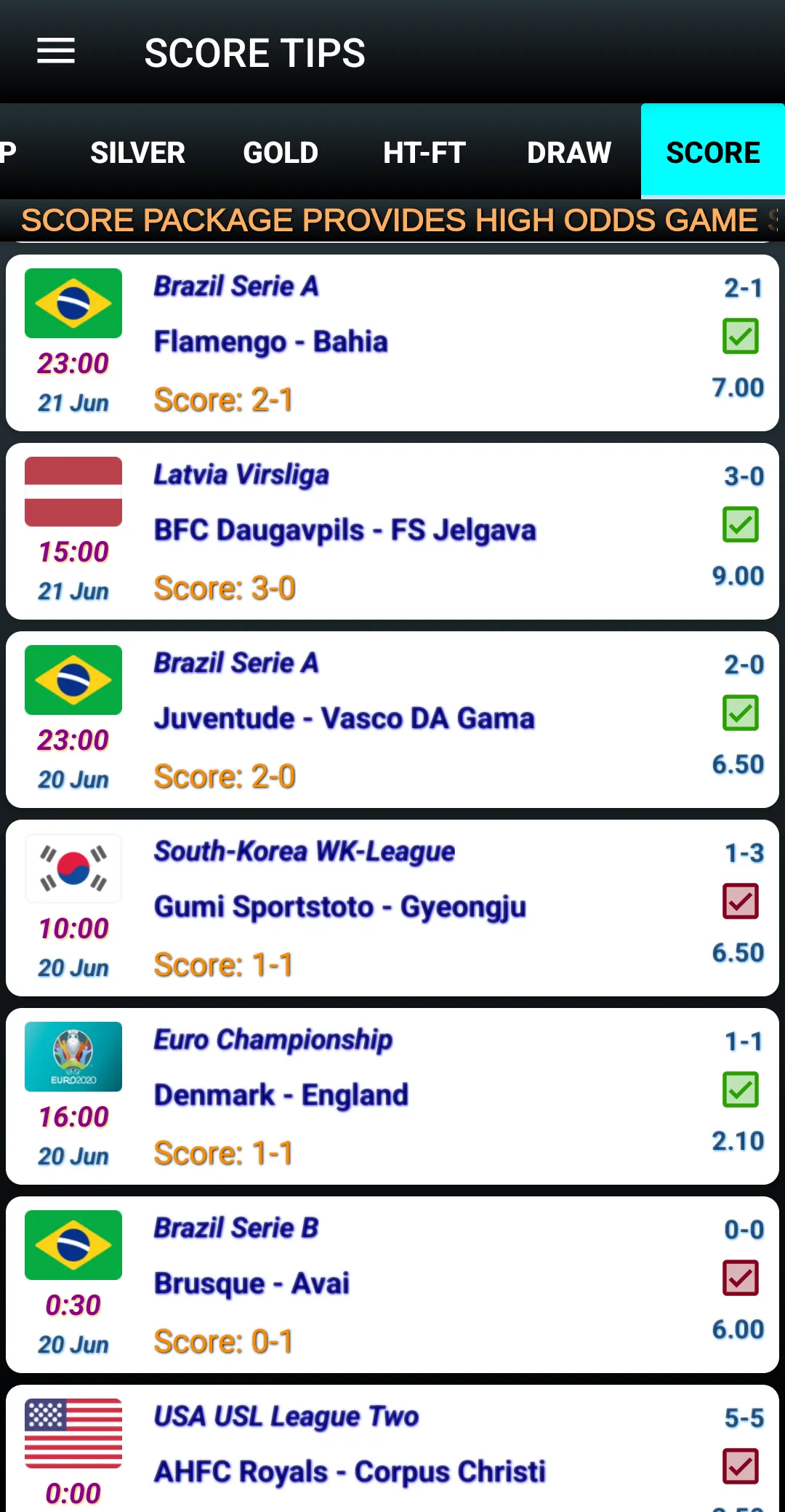Select the DRAW tab
Image resolution: width=785 pixels, height=1512 pixels.
pyautogui.click(x=569, y=153)
